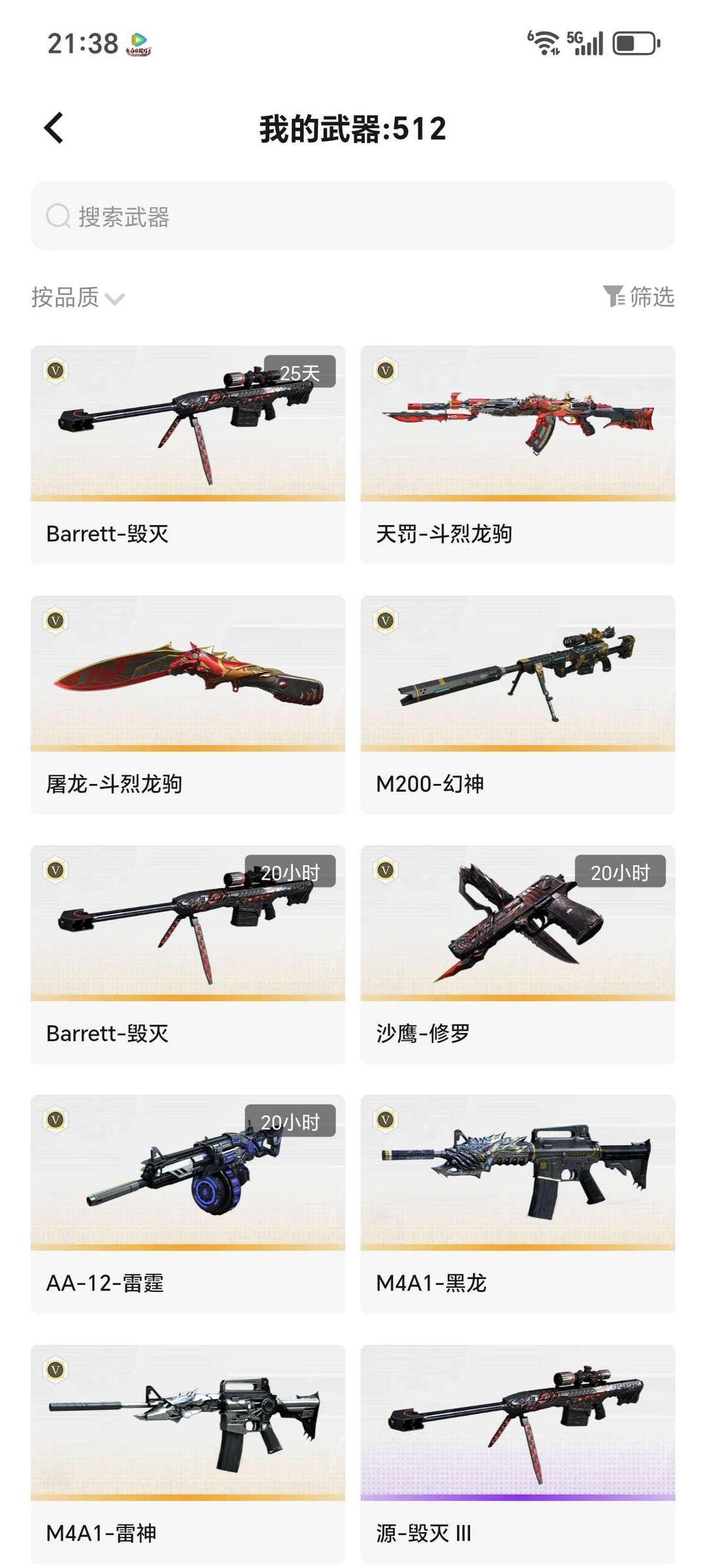Open the 25天 Barrett-毁灭 weapon card
This screenshot has width=706, height=1568.
coord(188,454)
